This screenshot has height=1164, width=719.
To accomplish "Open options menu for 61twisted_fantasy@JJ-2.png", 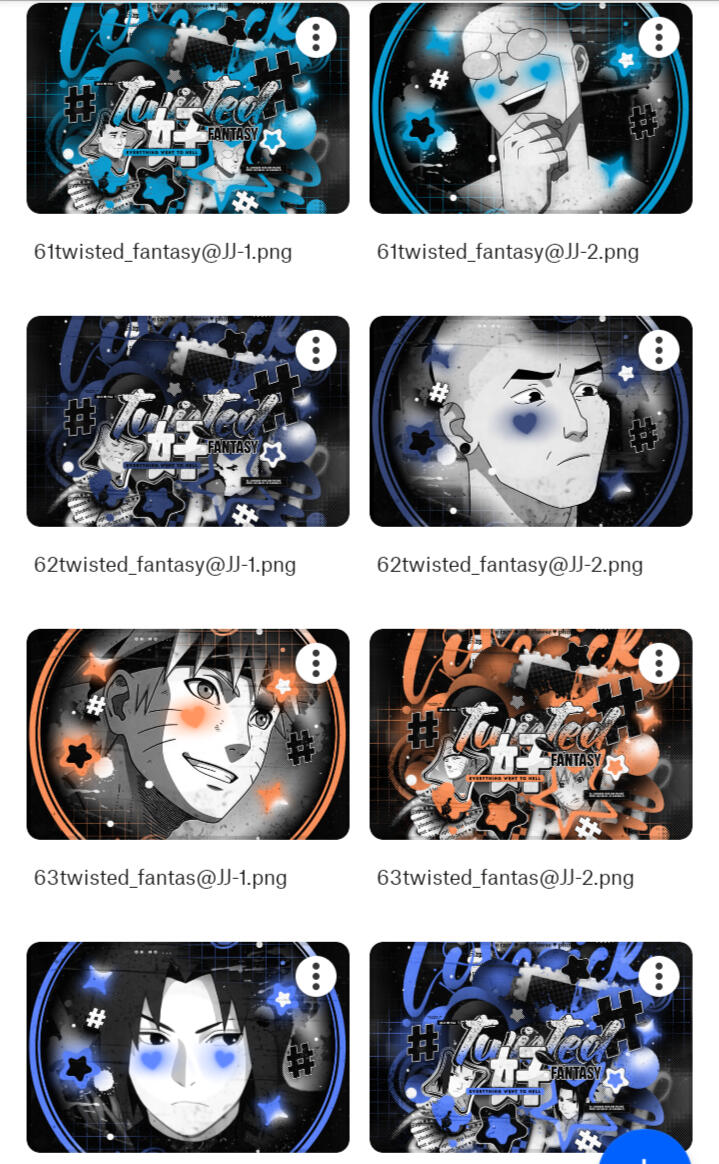I will pyautogui.click(x=659, y=37).
